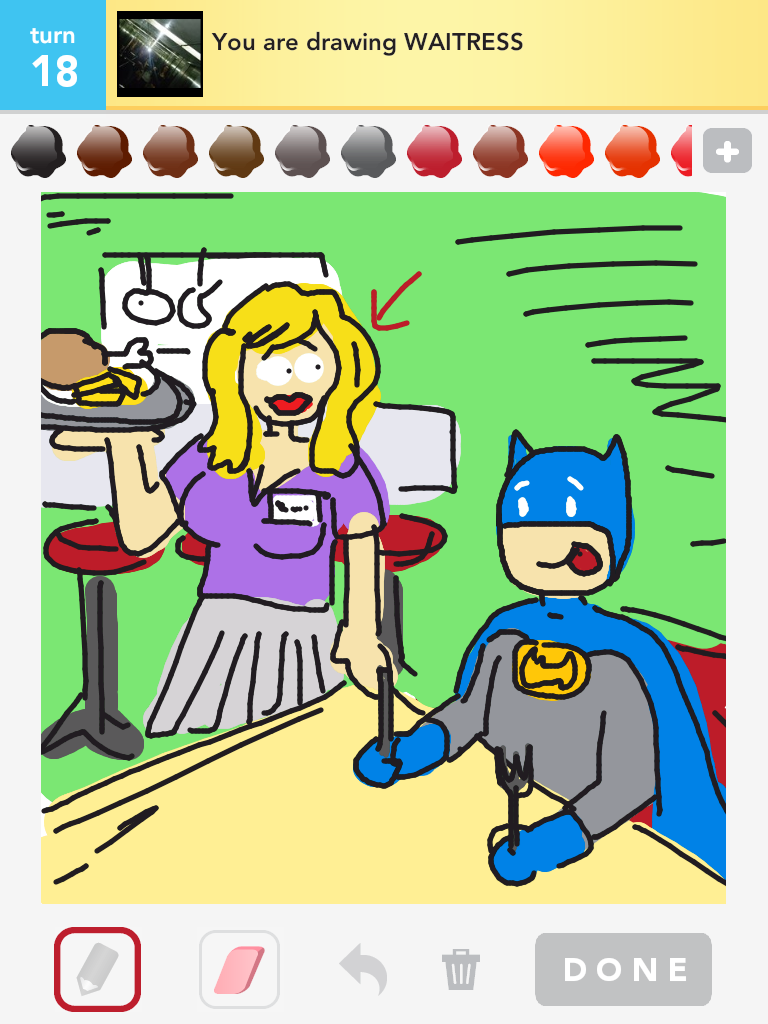
Task: Tap DONE to finish the drawing
Action: (x=624, y=969)
